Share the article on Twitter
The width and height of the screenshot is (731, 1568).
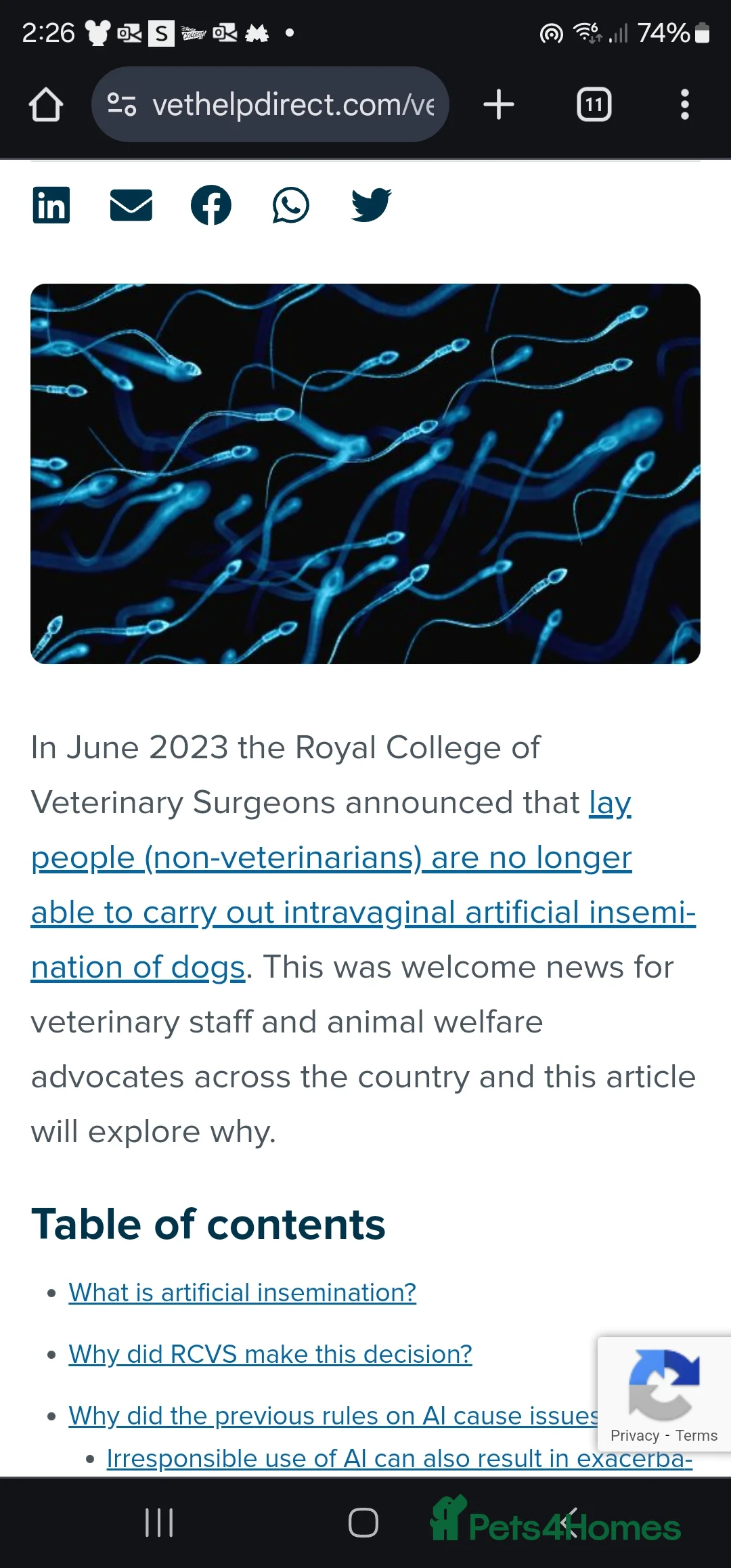point(371,205)
